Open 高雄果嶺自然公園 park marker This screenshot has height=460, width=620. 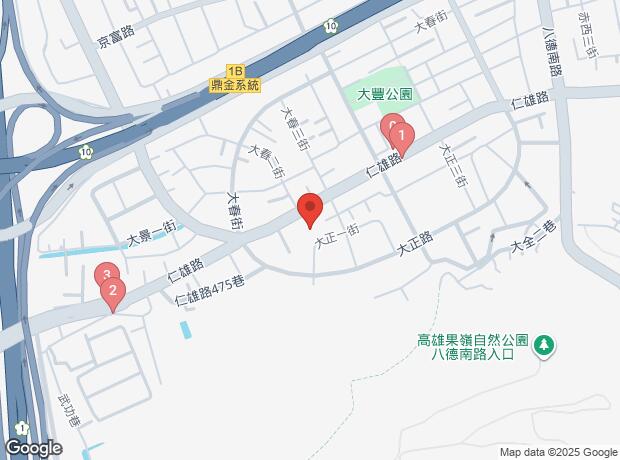[545, 345]
